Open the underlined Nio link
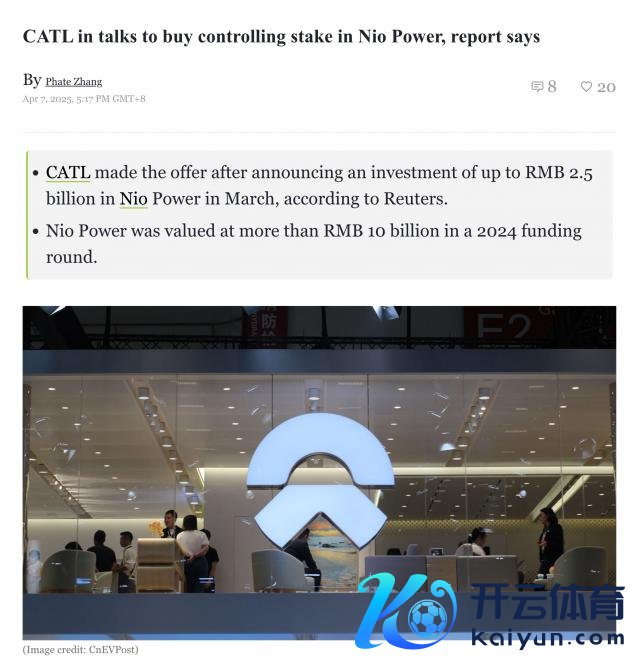 (133, 199)
